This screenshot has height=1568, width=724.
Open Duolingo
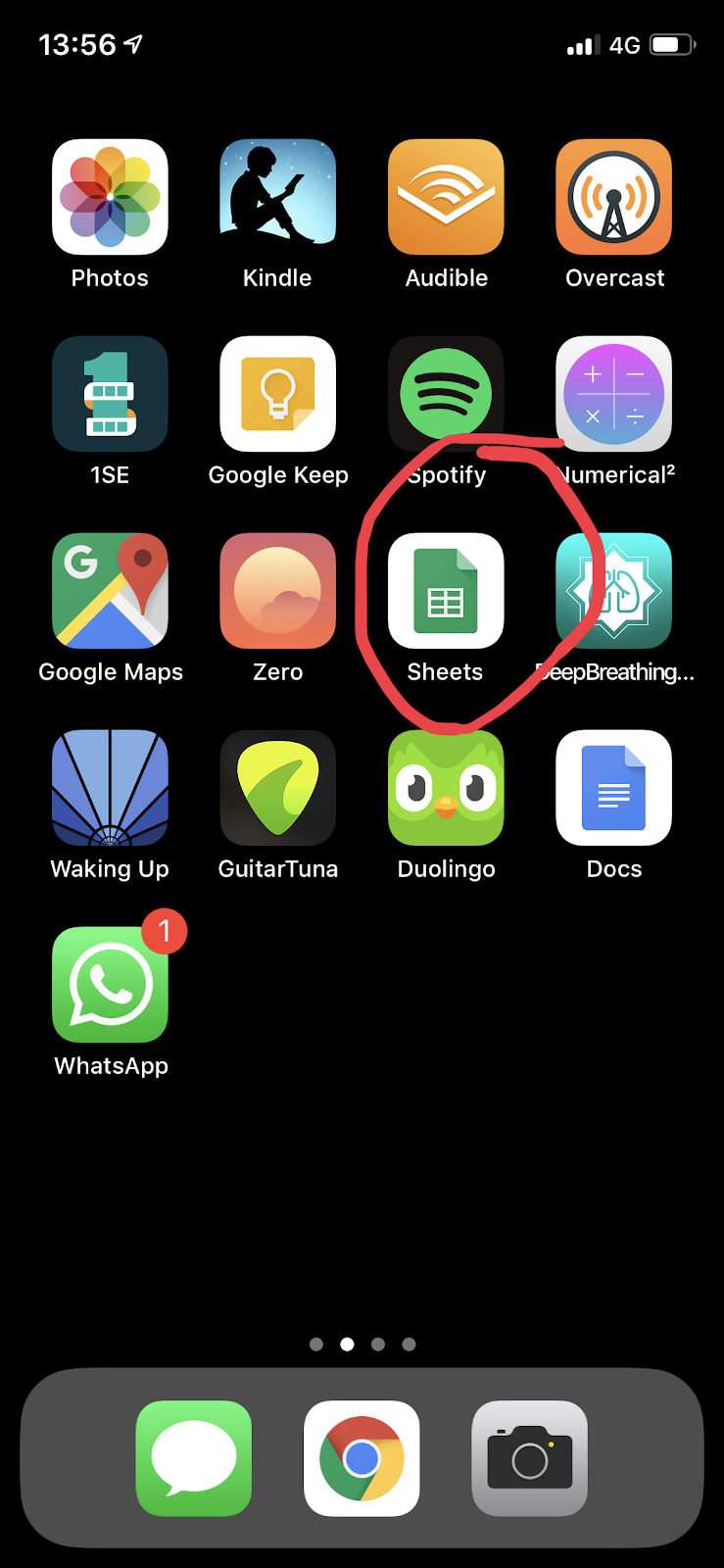tap(446, 788)
